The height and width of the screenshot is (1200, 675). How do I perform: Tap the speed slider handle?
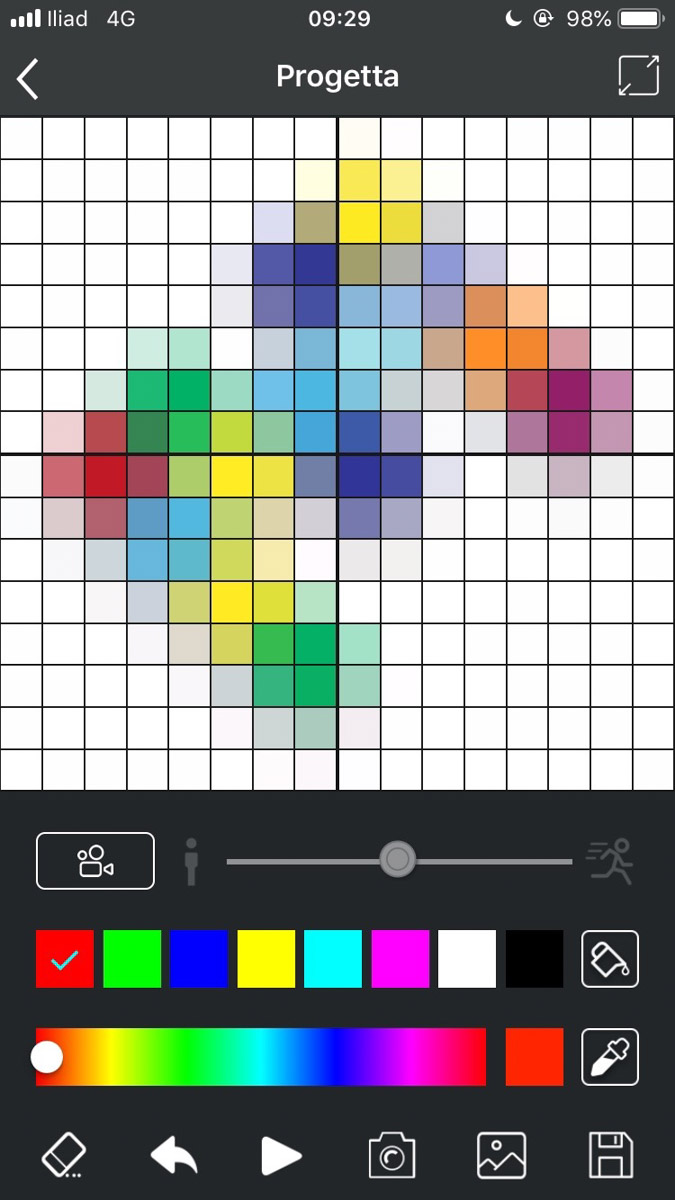tap(398, 859)
